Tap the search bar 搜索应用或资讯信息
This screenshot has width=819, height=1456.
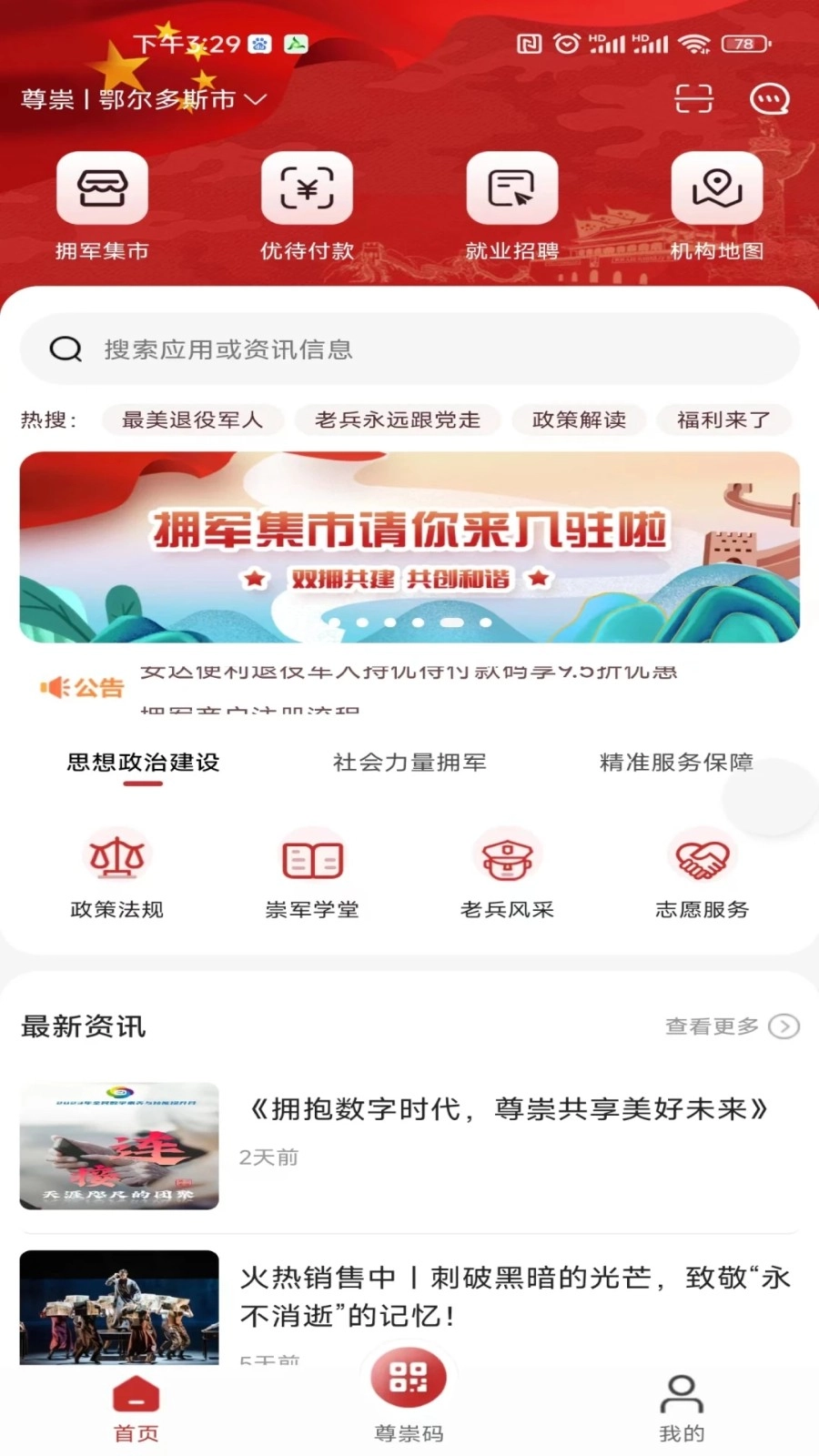point(409,349)
